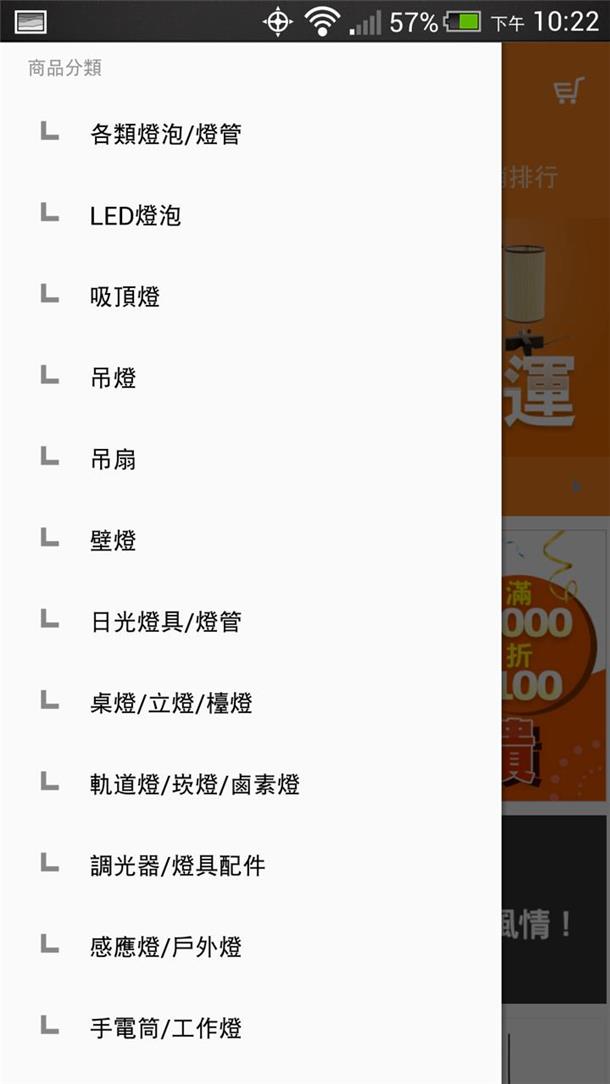Screen dimensions: 610x1084
Task: Open the 各類燈泡/燈管 category
Action: pyautogui.click(x=250, y=134)
